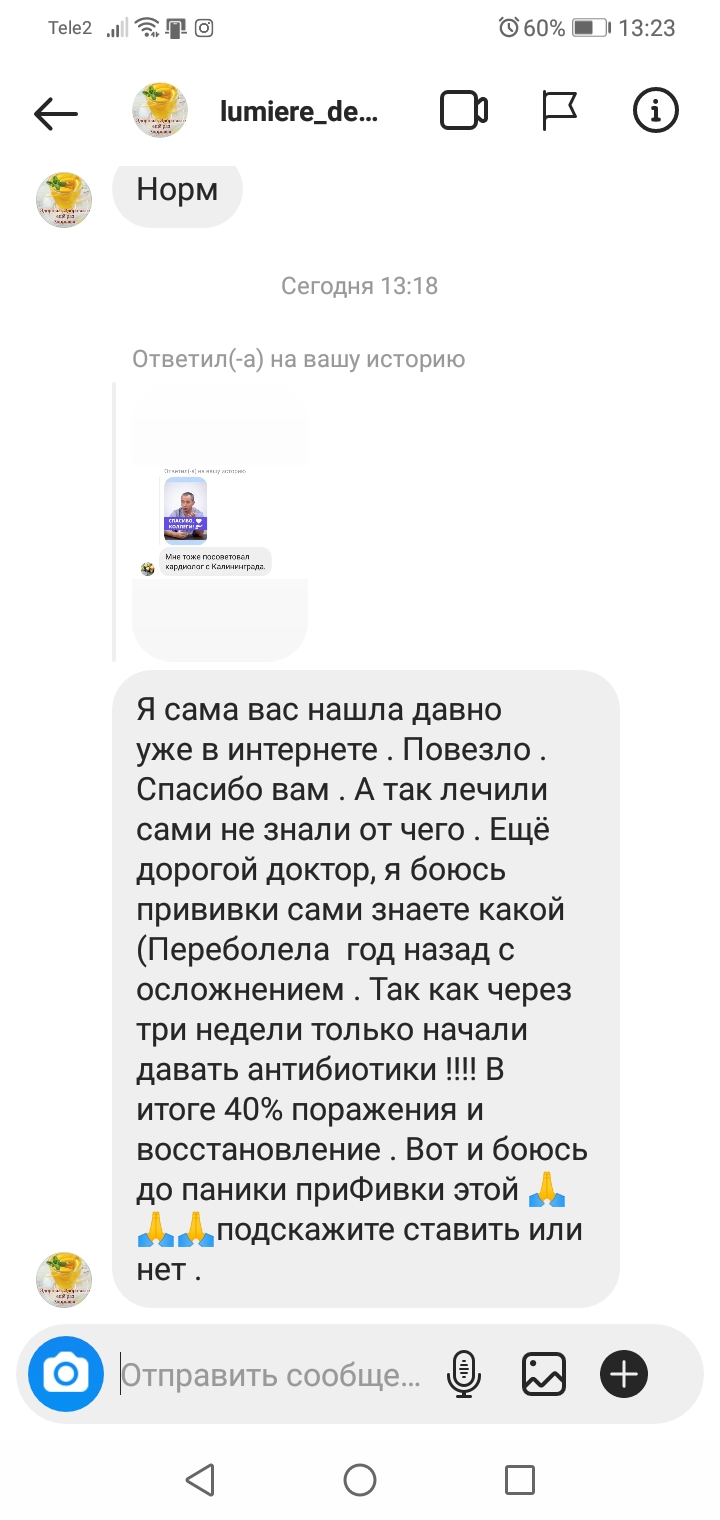Image resolution: width=720 pixels, height=1520 pixels.
Task: Flag this conversation
Action: click(x=560, y=111)
